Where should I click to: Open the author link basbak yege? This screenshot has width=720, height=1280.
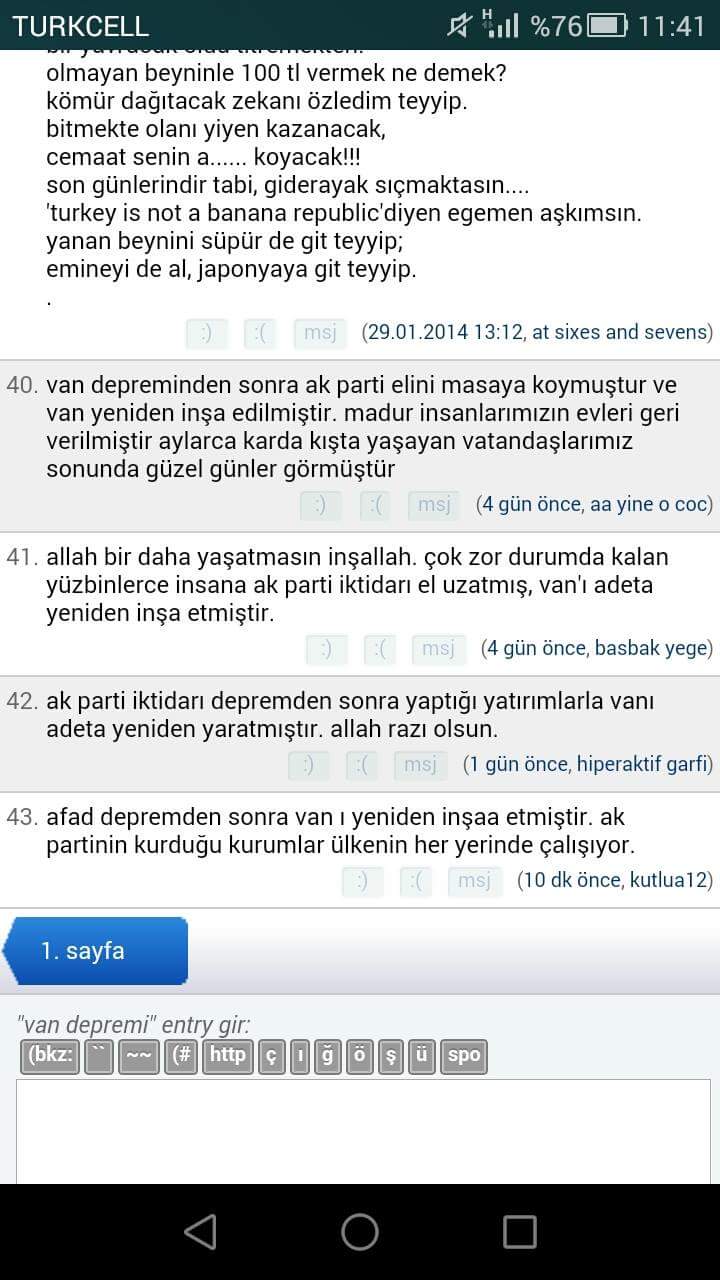(x=652, y=649)
